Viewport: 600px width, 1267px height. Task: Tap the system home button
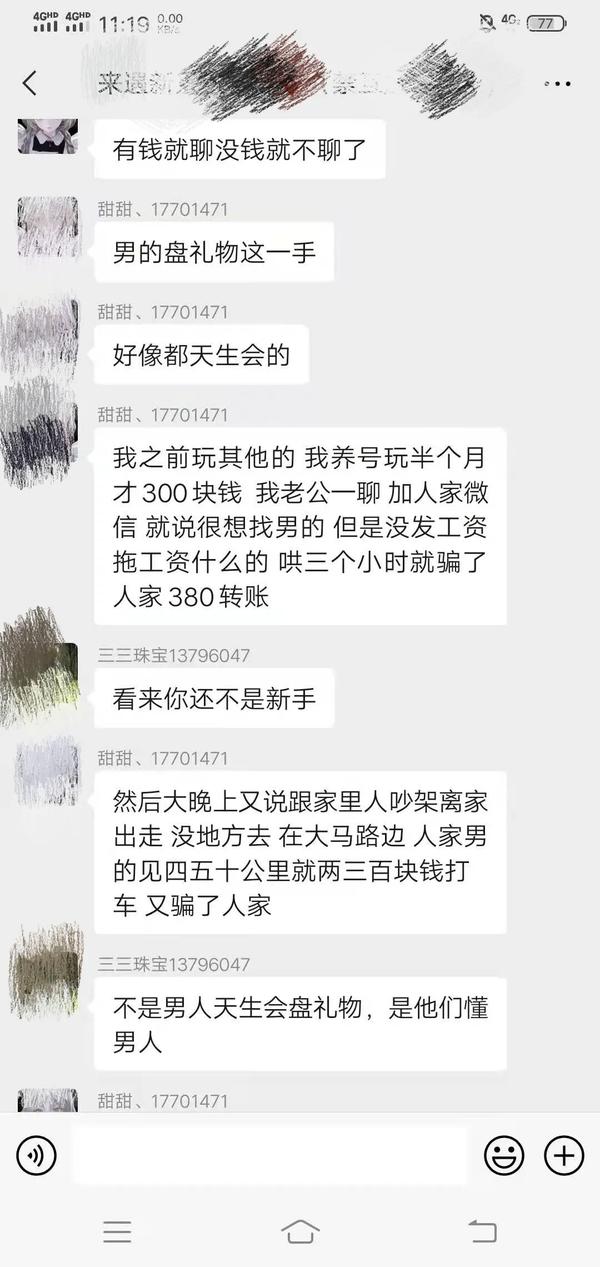(300, 1231)
